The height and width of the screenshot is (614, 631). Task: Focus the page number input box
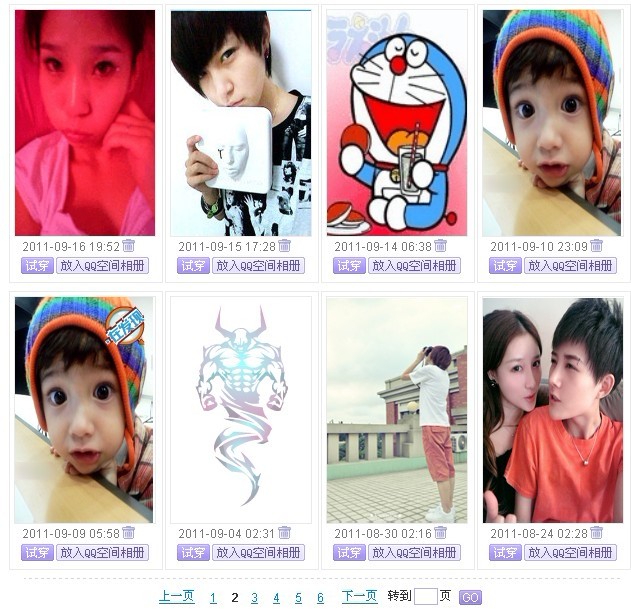coord(425,597)
